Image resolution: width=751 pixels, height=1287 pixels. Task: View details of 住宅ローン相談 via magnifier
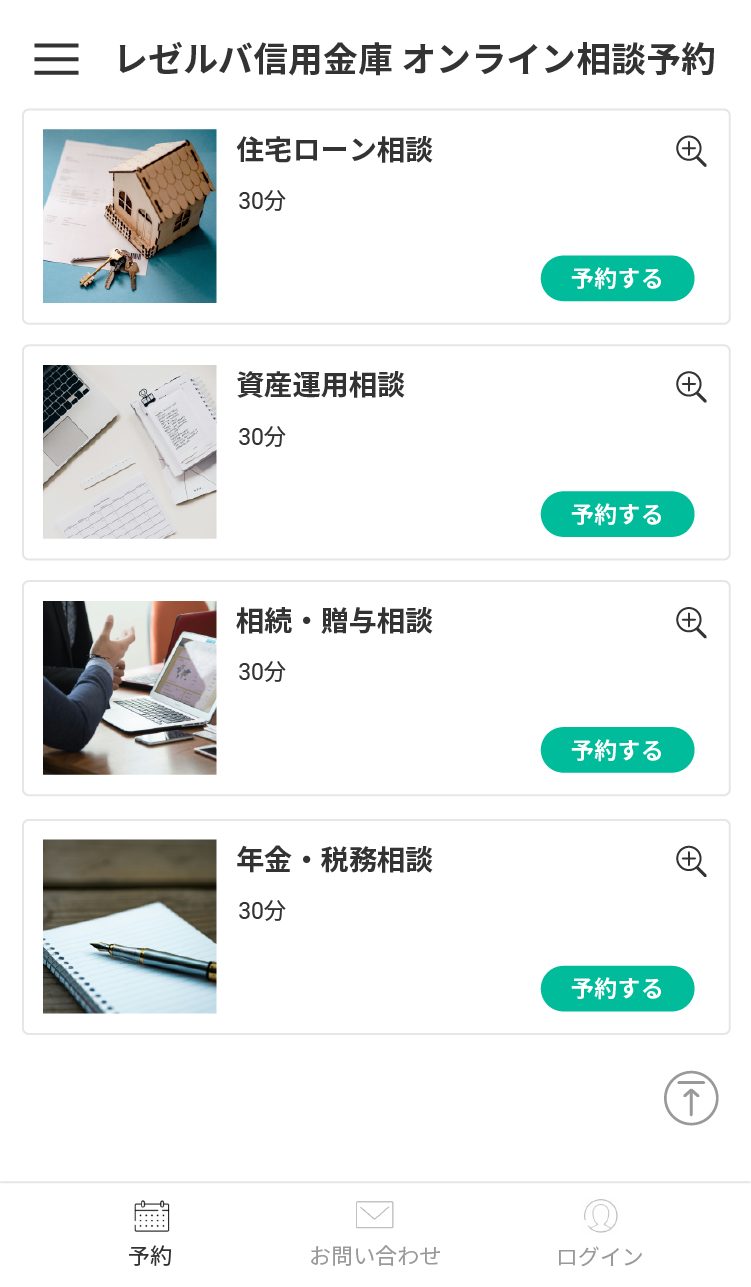[x=691, y=151]
